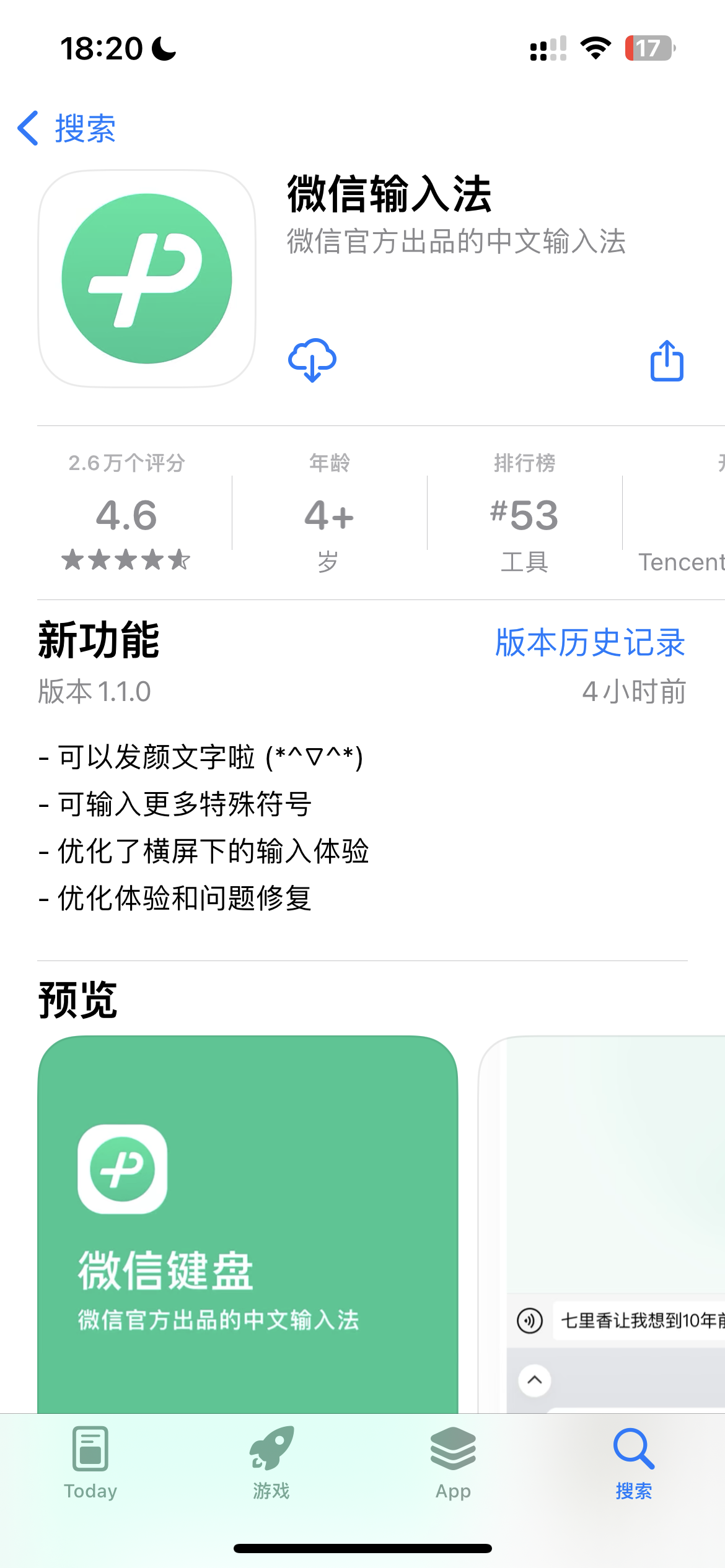Viewport: 725px width, 1568px height.
Task: Switch to the Today tab
Action: pos(90,1463)
